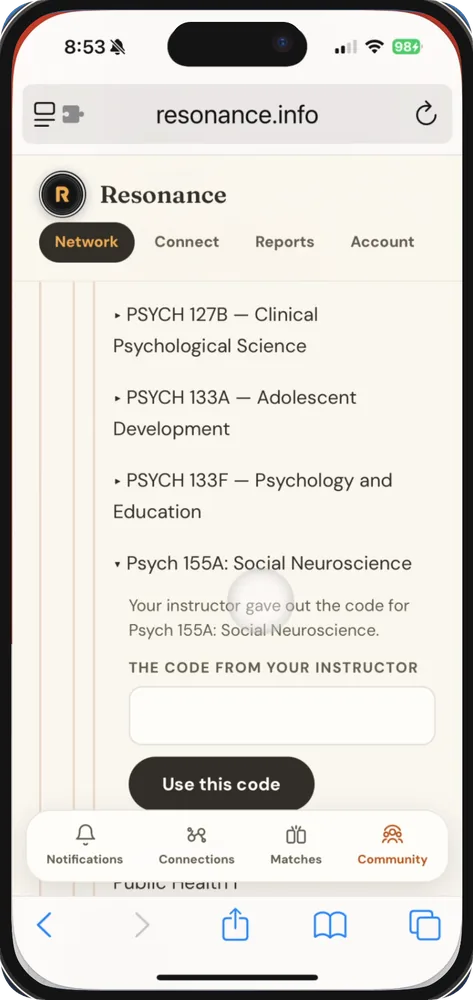Open the Safari page settings menu
Screen dimensions: 473x1000
click(x=58, y=115)
